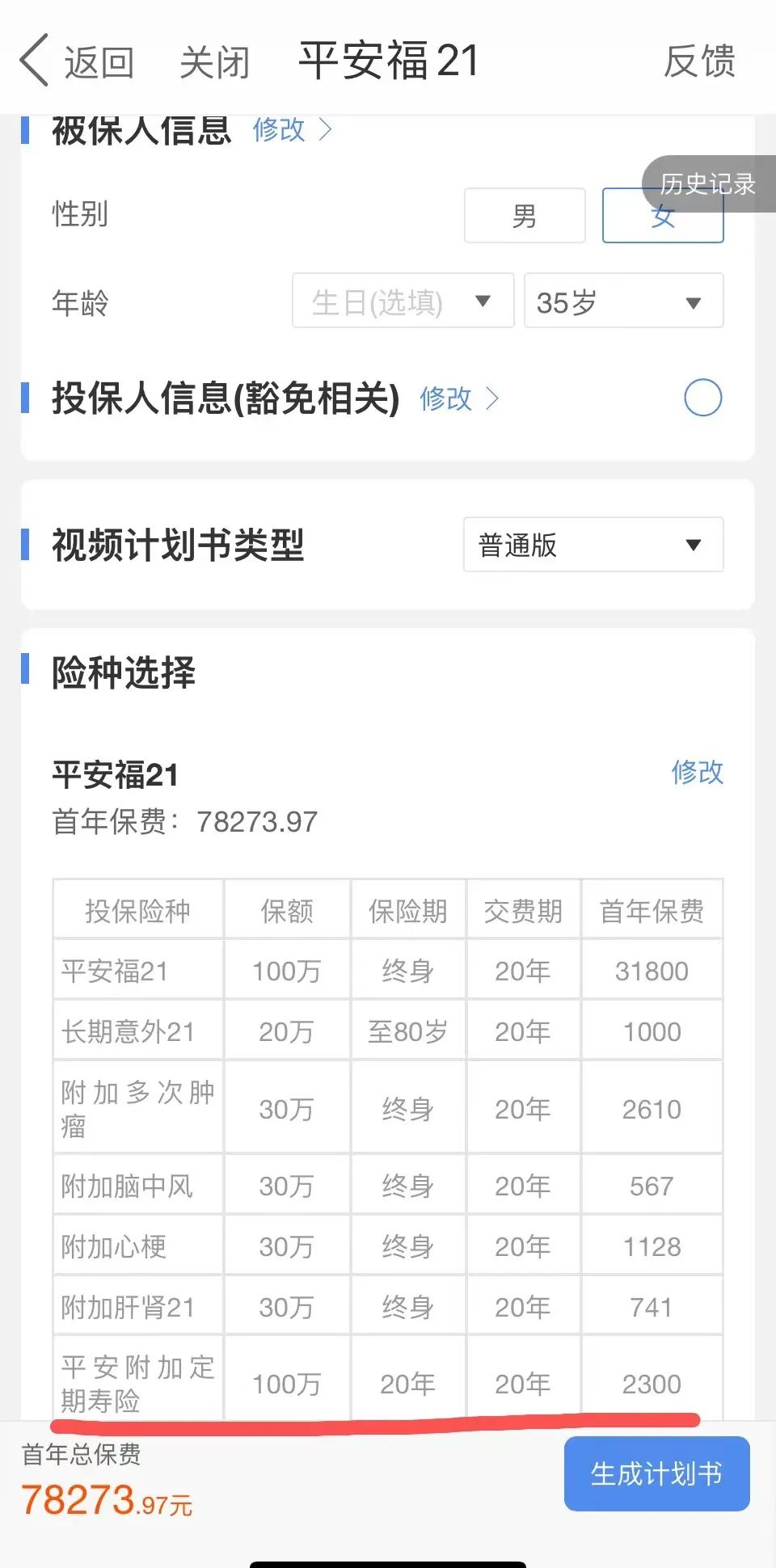Close the page with 关闭
Screen dimensions: 776x1568
pos(215,61)
